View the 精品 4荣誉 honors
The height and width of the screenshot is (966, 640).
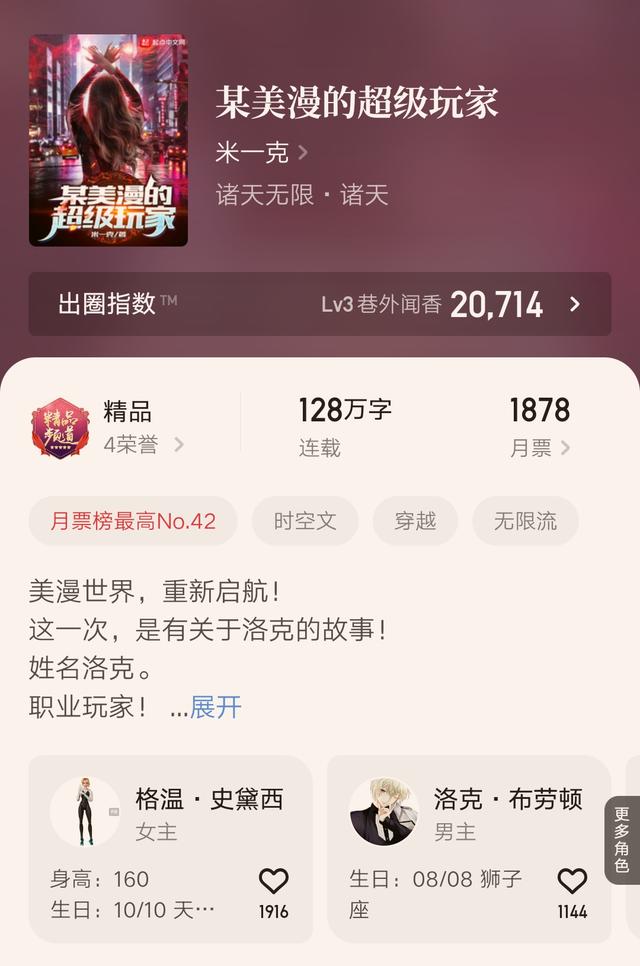coord(110,427)
